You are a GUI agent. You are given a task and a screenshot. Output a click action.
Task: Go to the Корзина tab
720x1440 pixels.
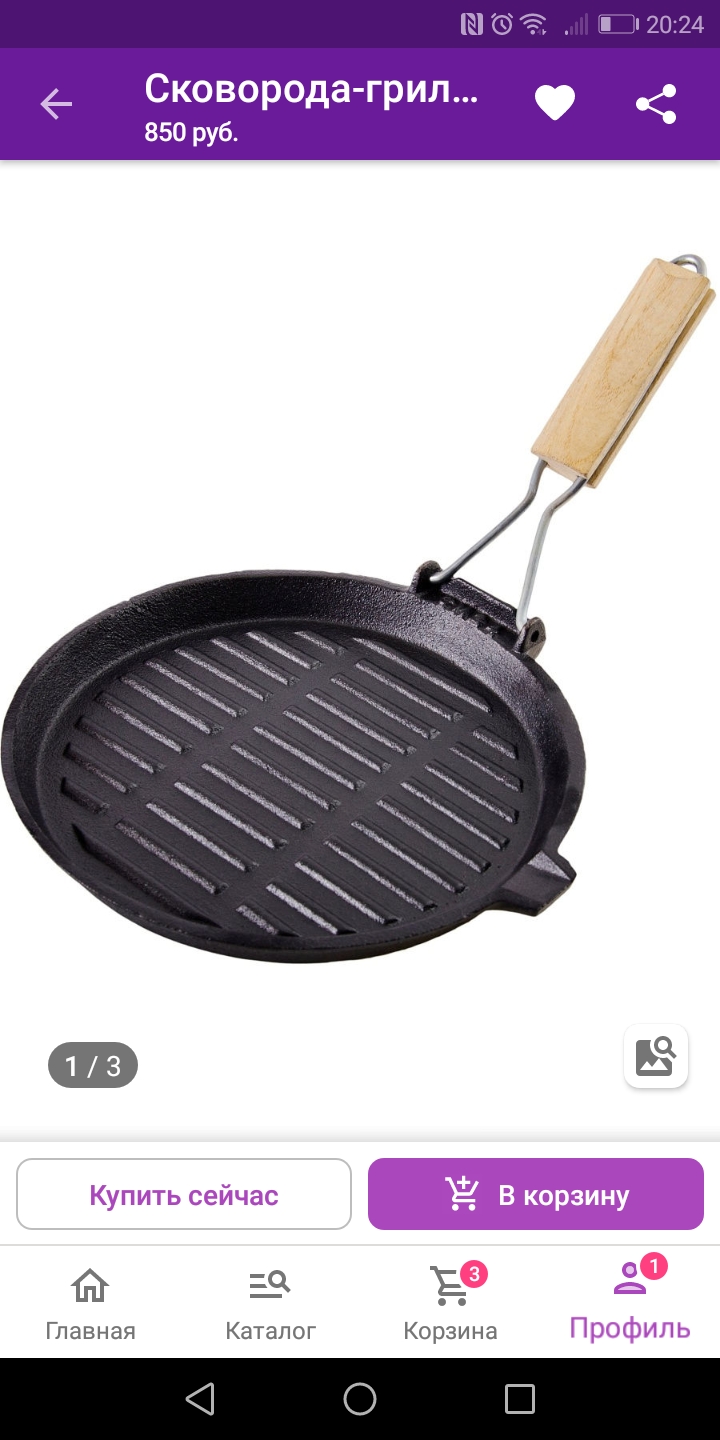(450, 1304)
